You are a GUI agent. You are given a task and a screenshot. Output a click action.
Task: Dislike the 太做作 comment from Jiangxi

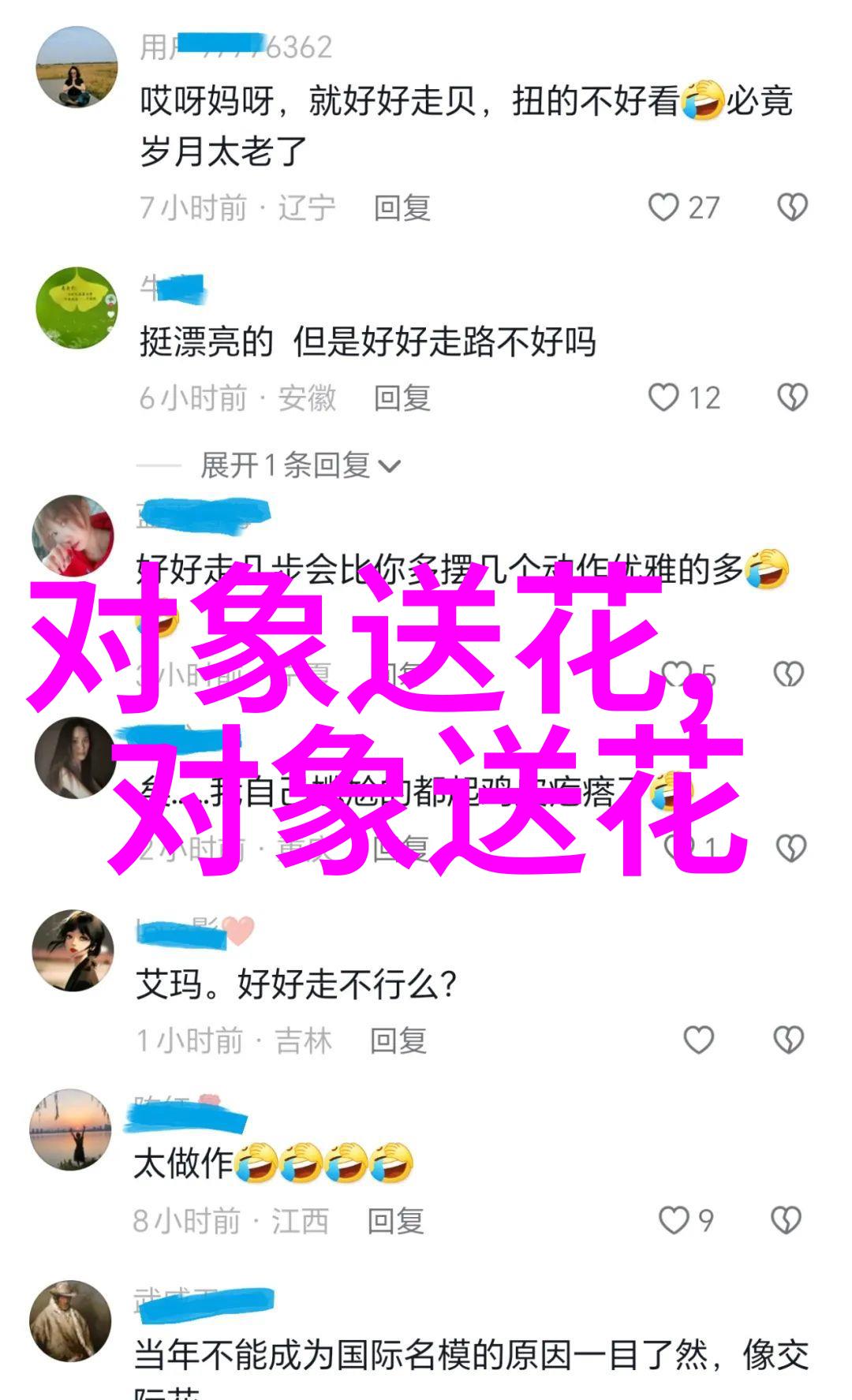click(787, 1220)
